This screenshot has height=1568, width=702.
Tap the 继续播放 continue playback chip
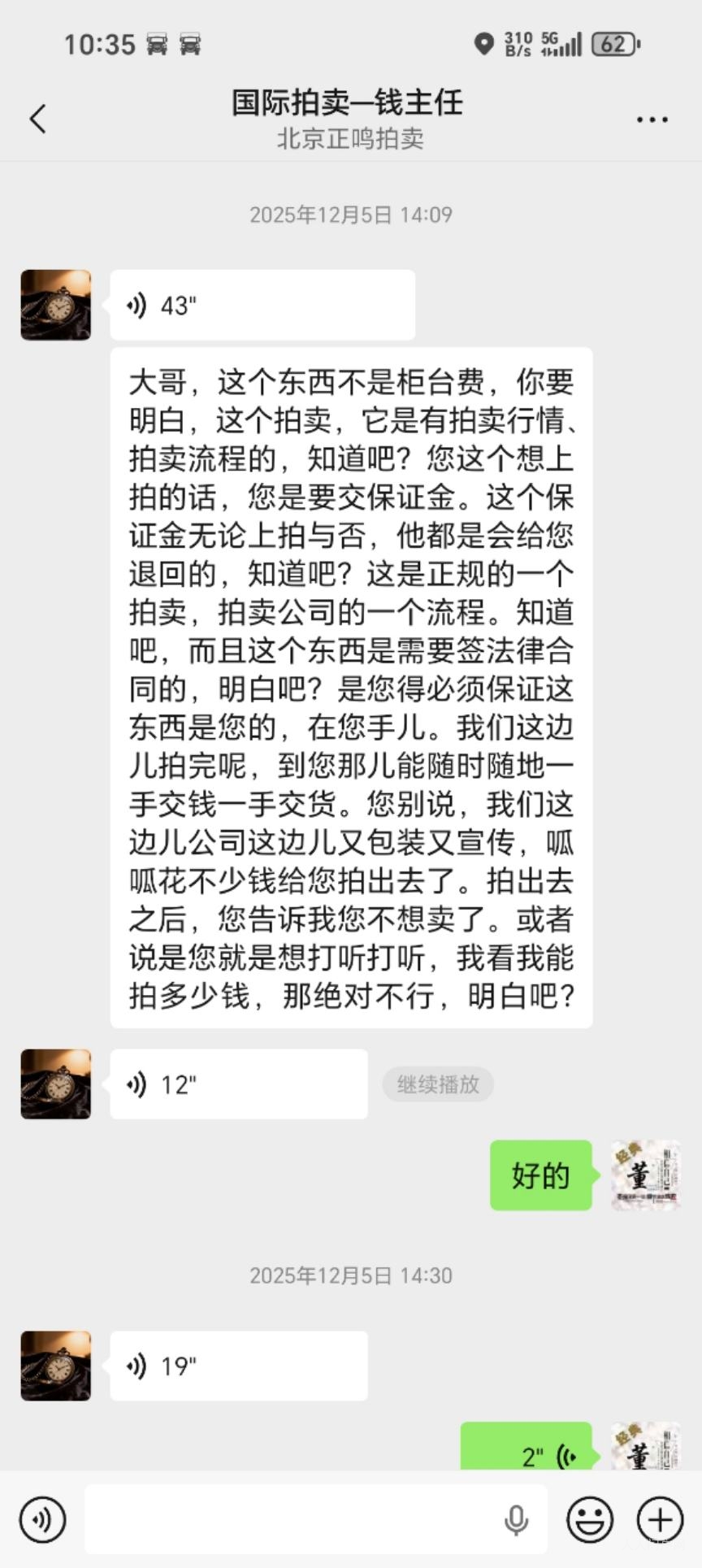coord(438,1084)
